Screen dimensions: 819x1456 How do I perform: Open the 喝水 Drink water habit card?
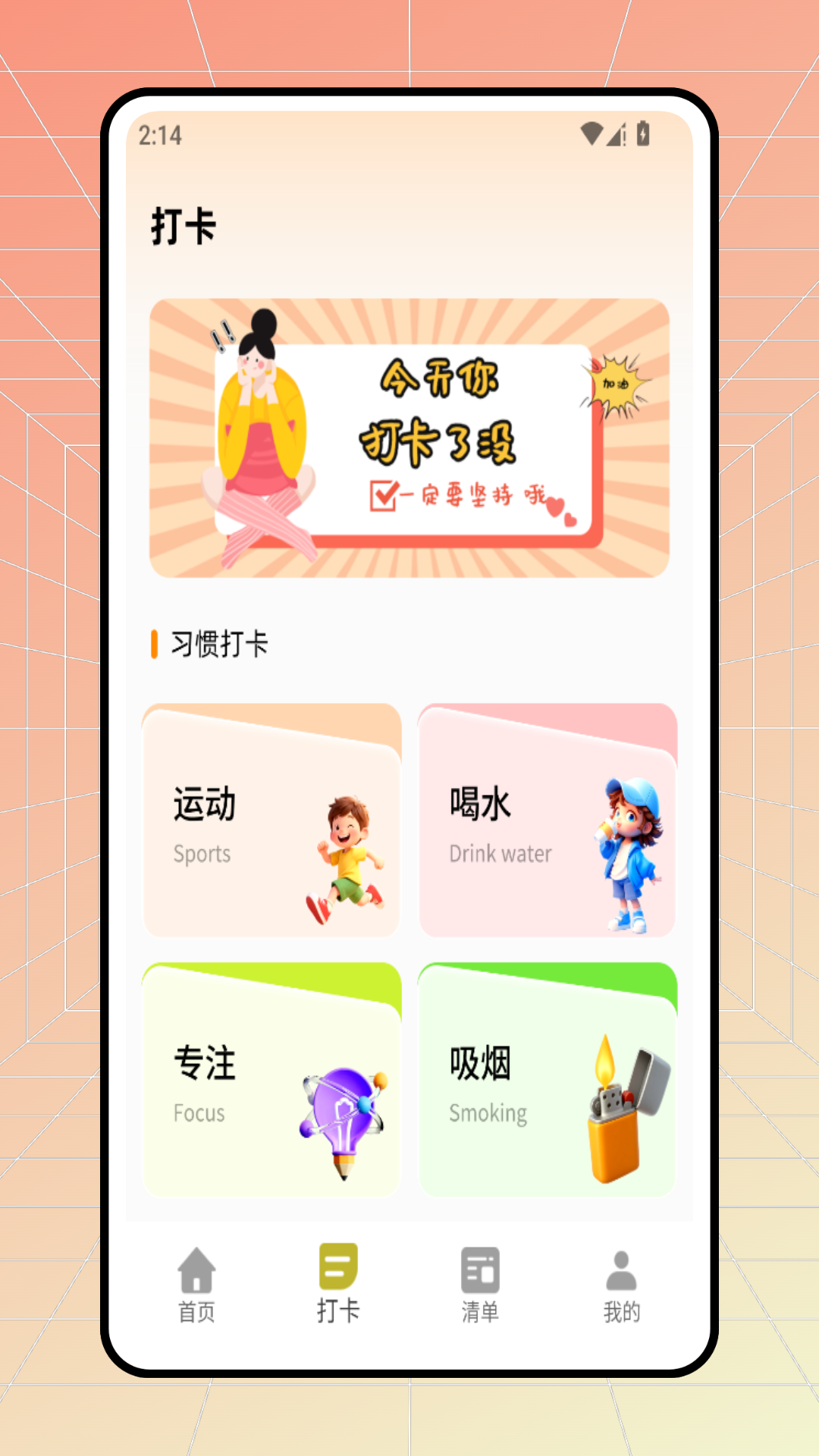click(x=547, y=823)
